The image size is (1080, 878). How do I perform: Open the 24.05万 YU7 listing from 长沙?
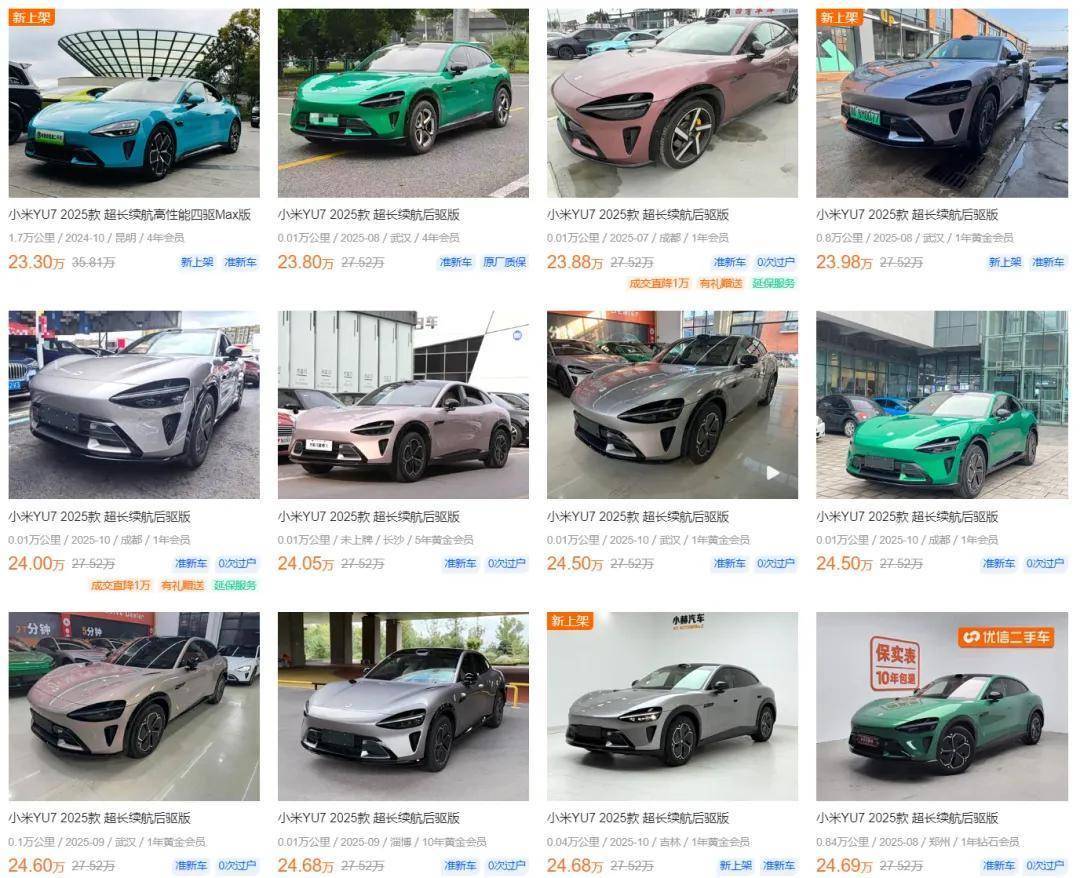coord(403,405)
